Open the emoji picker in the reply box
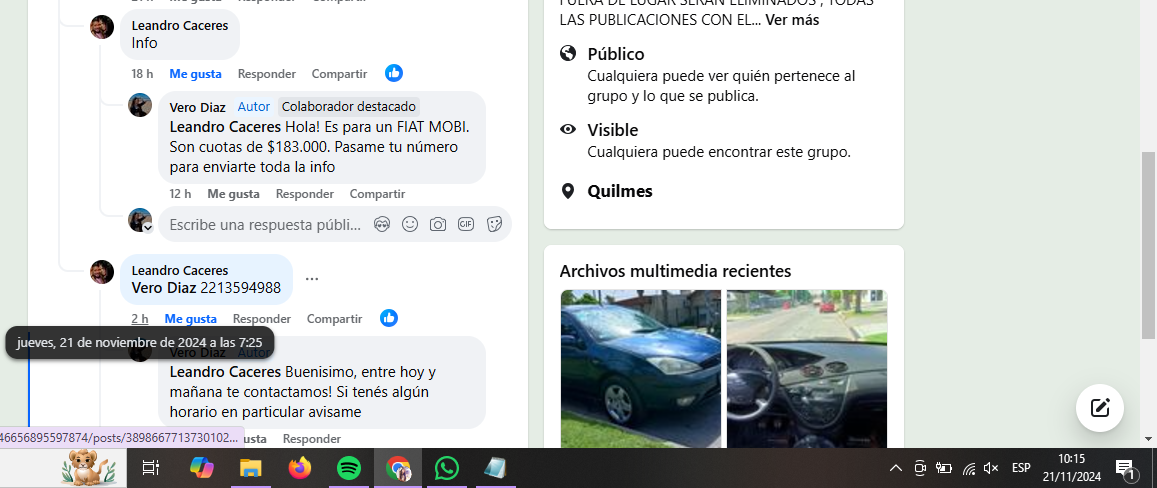Image resolution: width=1157 pixels, height=488 pixels. point(410,225)
